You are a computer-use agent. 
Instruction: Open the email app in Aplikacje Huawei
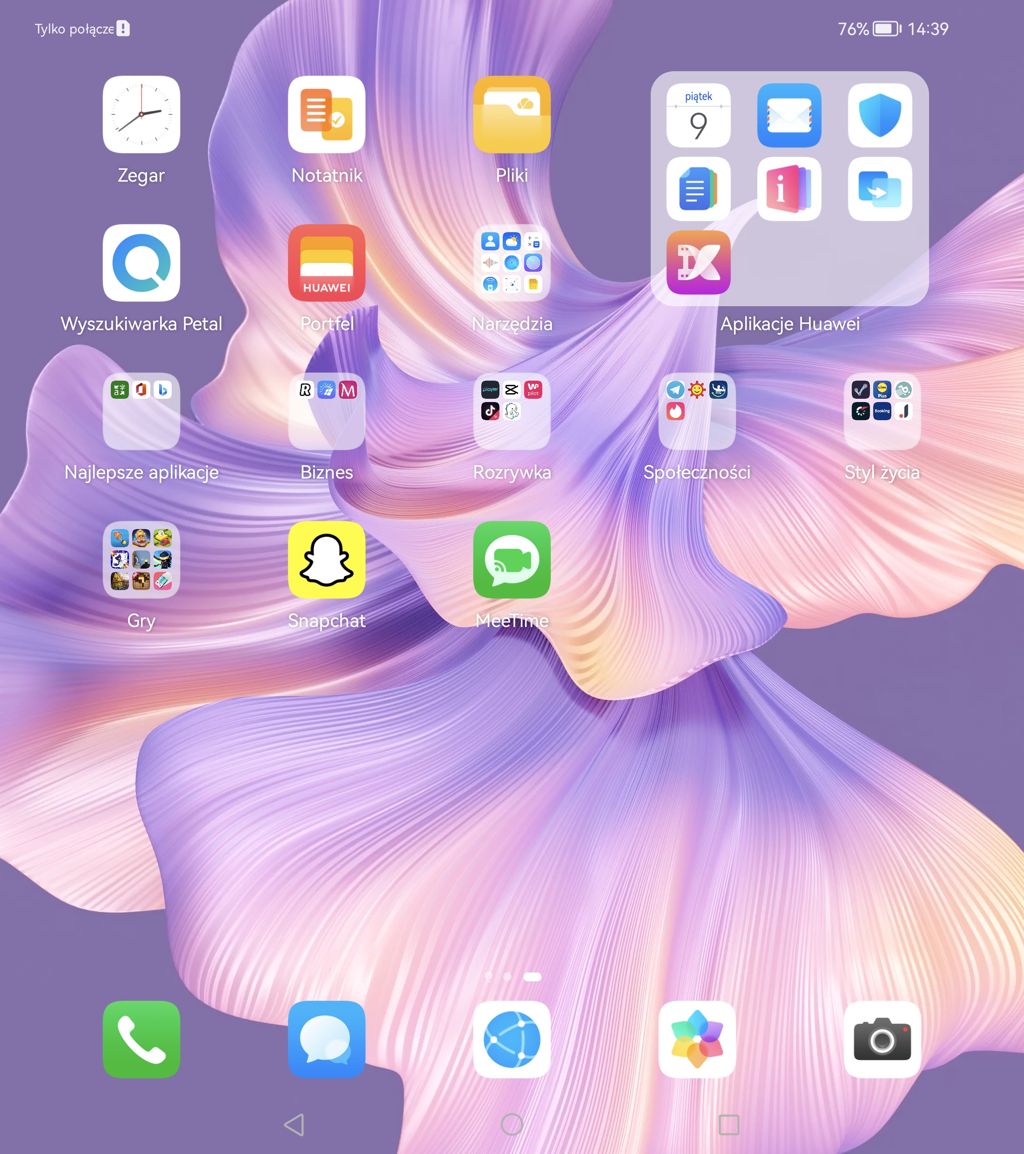coord(789,115)
